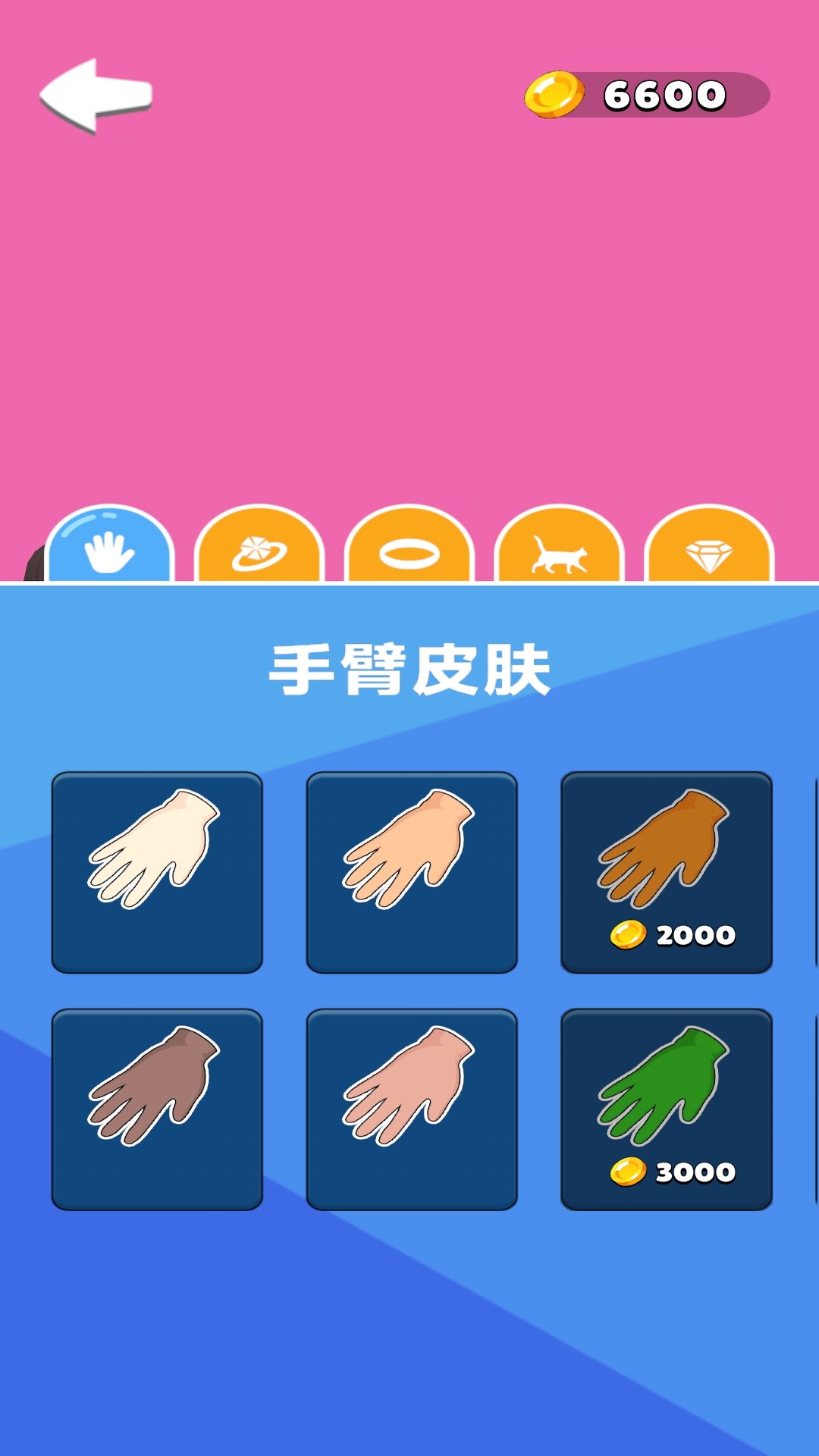Screen dimensions: 819x1456
Task: Select the pale cream hand skin
Action: [157, 873]
